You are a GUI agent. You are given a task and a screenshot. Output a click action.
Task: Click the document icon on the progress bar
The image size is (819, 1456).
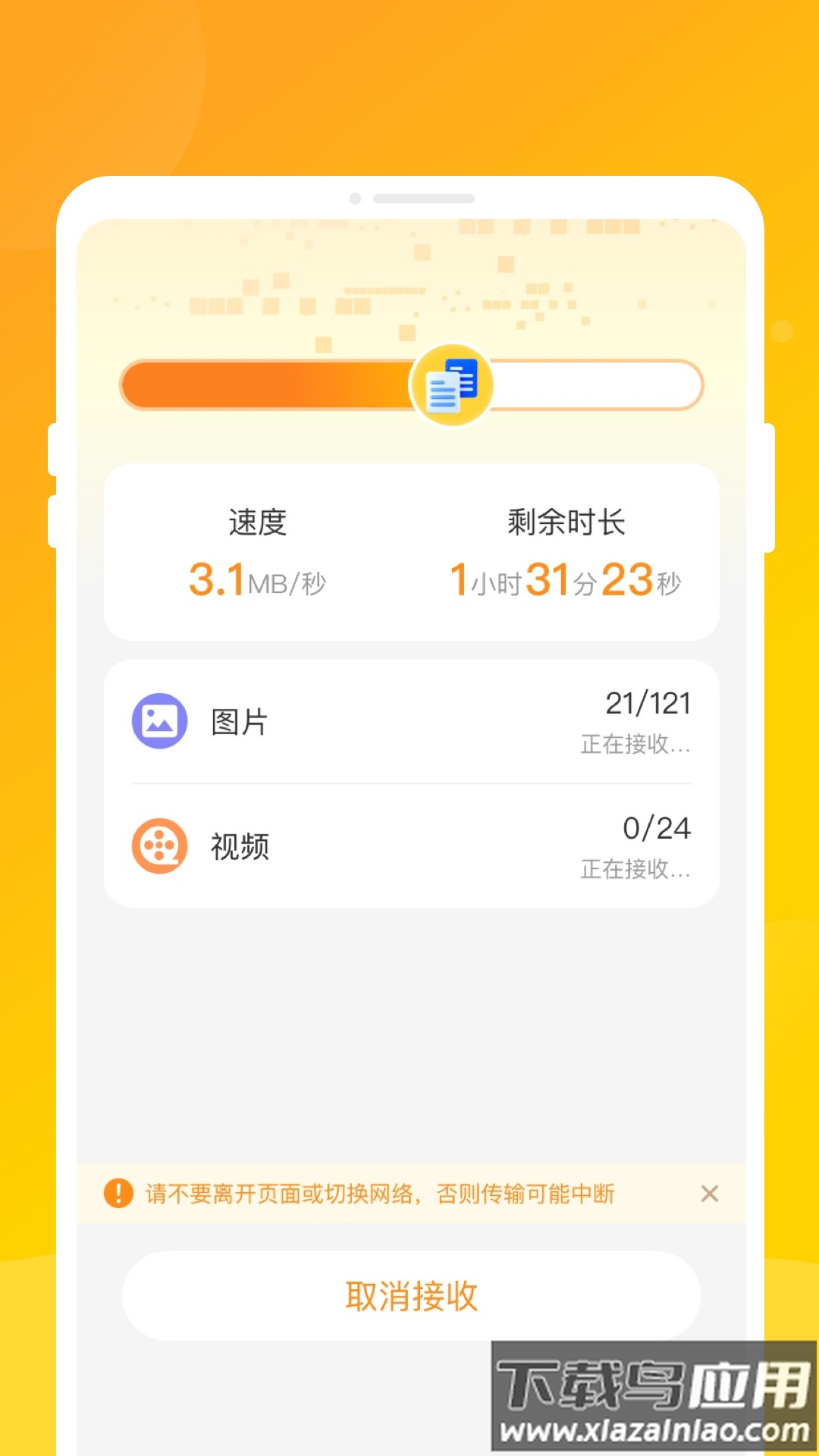click(x=450, y=384)
